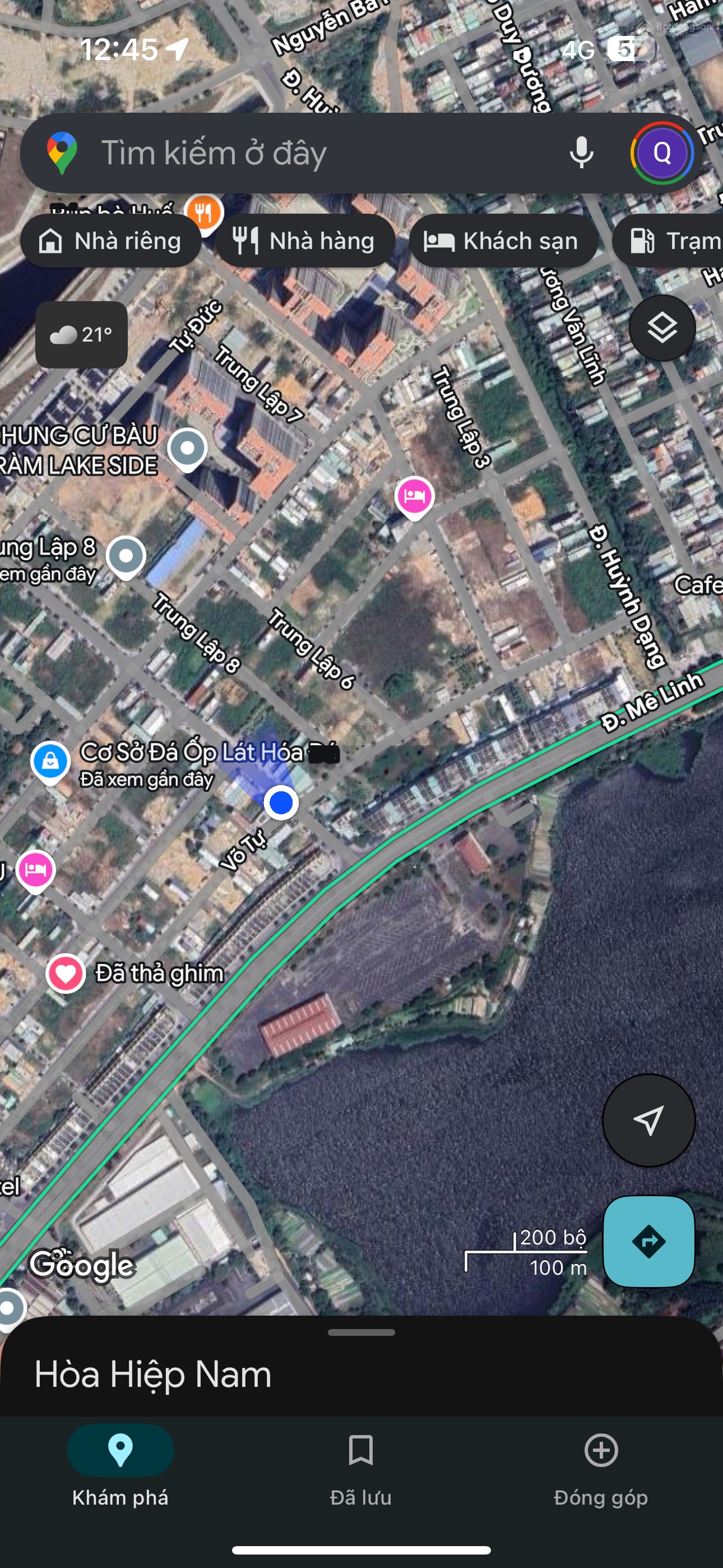723x1568 pixels.
Task: Start voice search with the microphone
Action: point(581,153)
